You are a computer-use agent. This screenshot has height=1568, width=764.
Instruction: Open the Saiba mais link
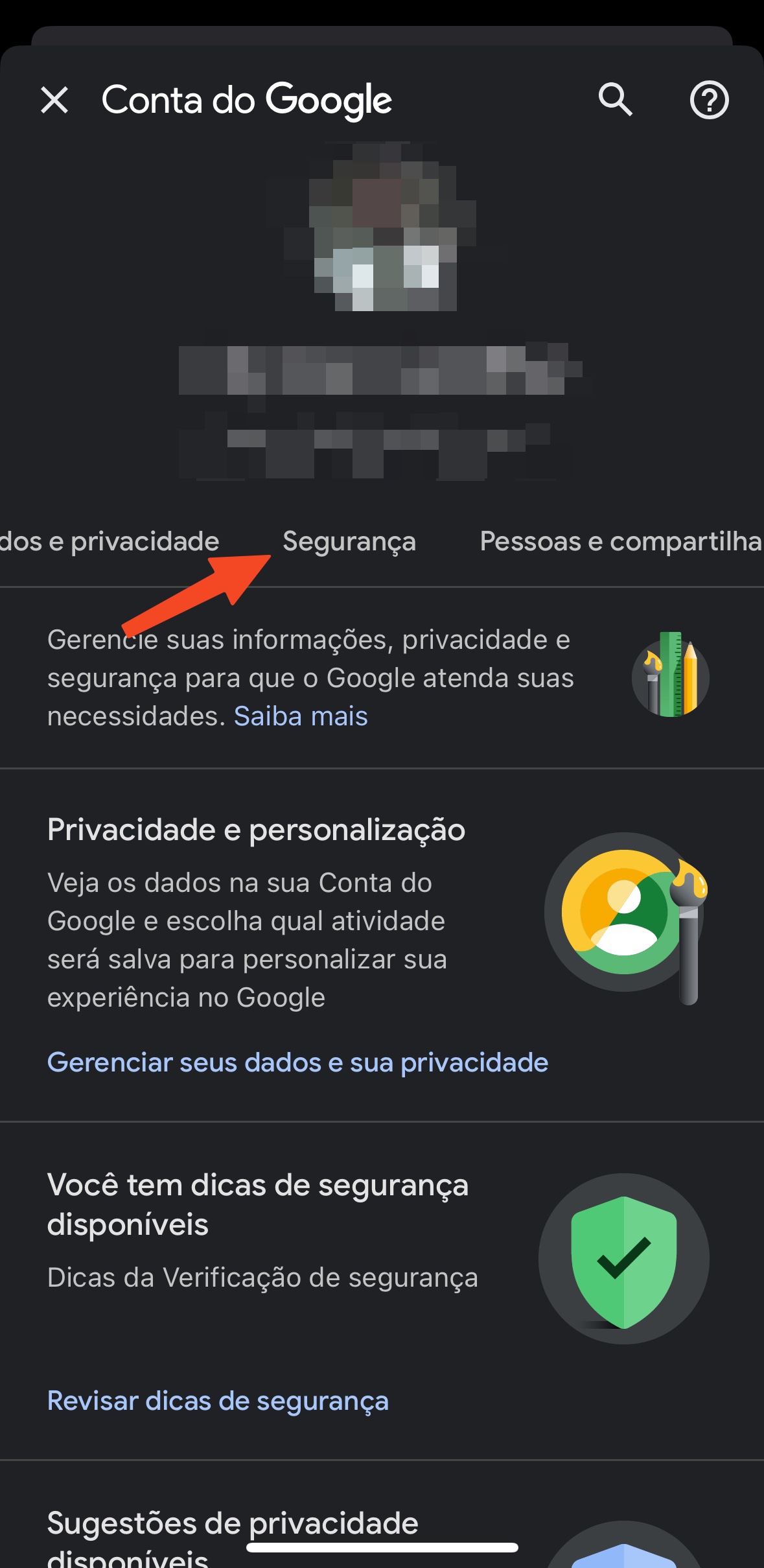point(301,716)
